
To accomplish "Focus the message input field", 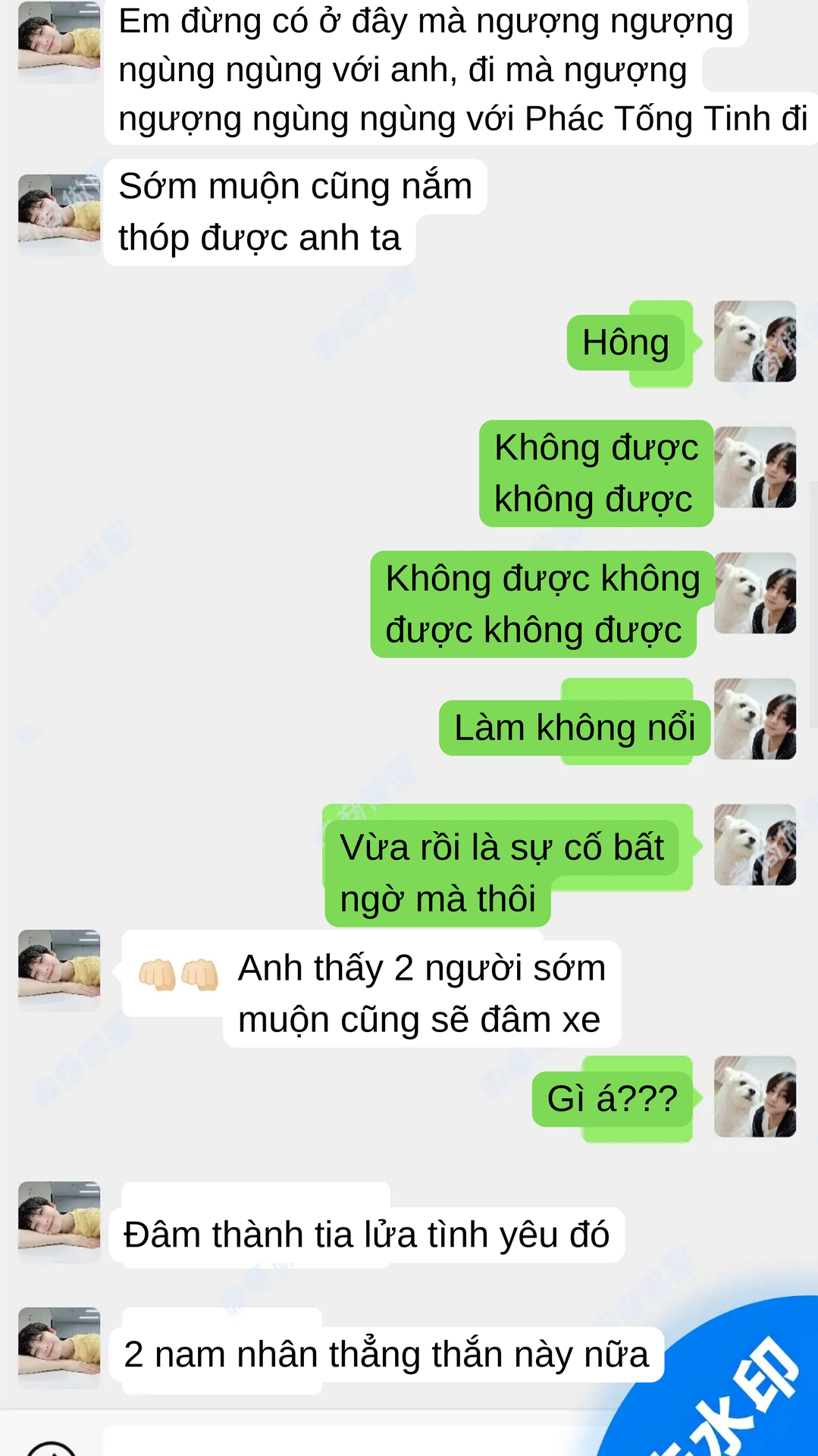I will pos(334,1441).
